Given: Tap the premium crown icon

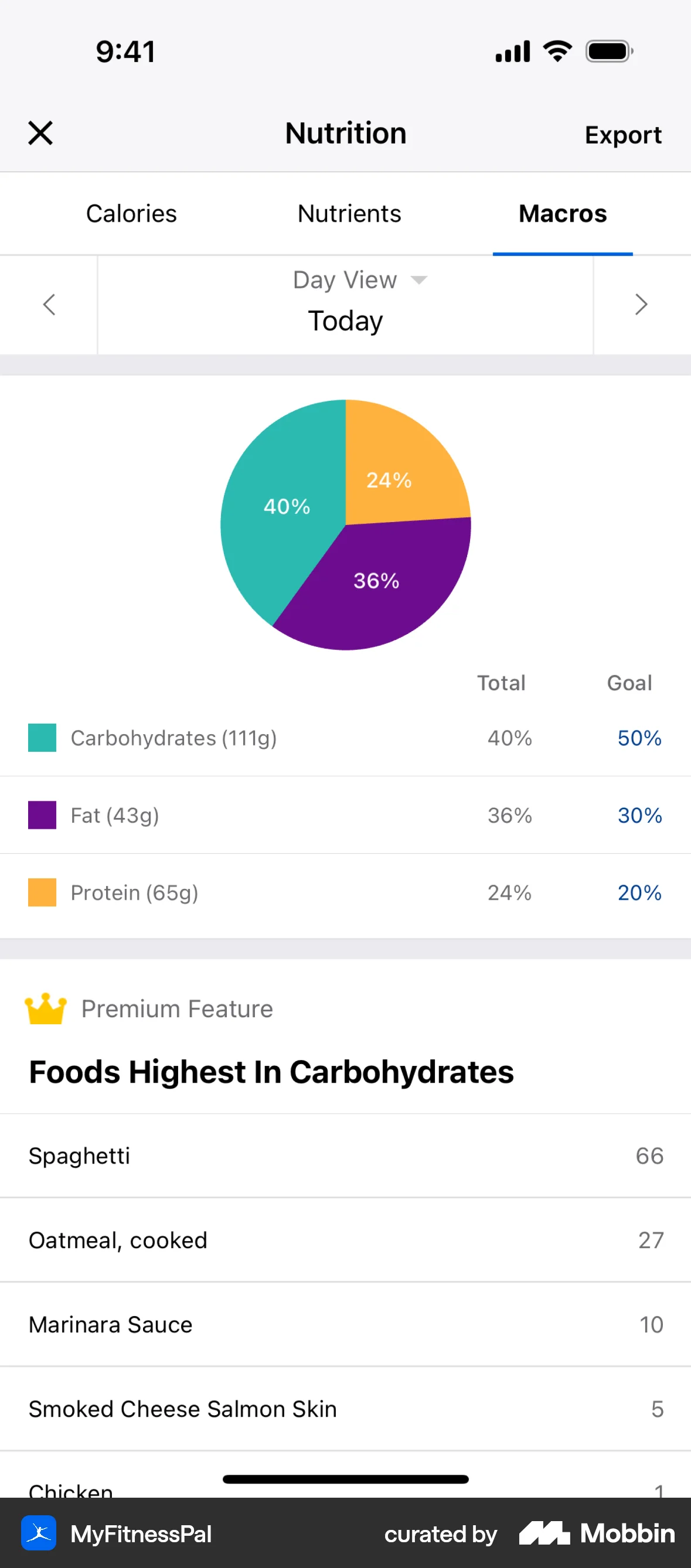Looking at the screenshot, I should click(x=46, y=1008).
